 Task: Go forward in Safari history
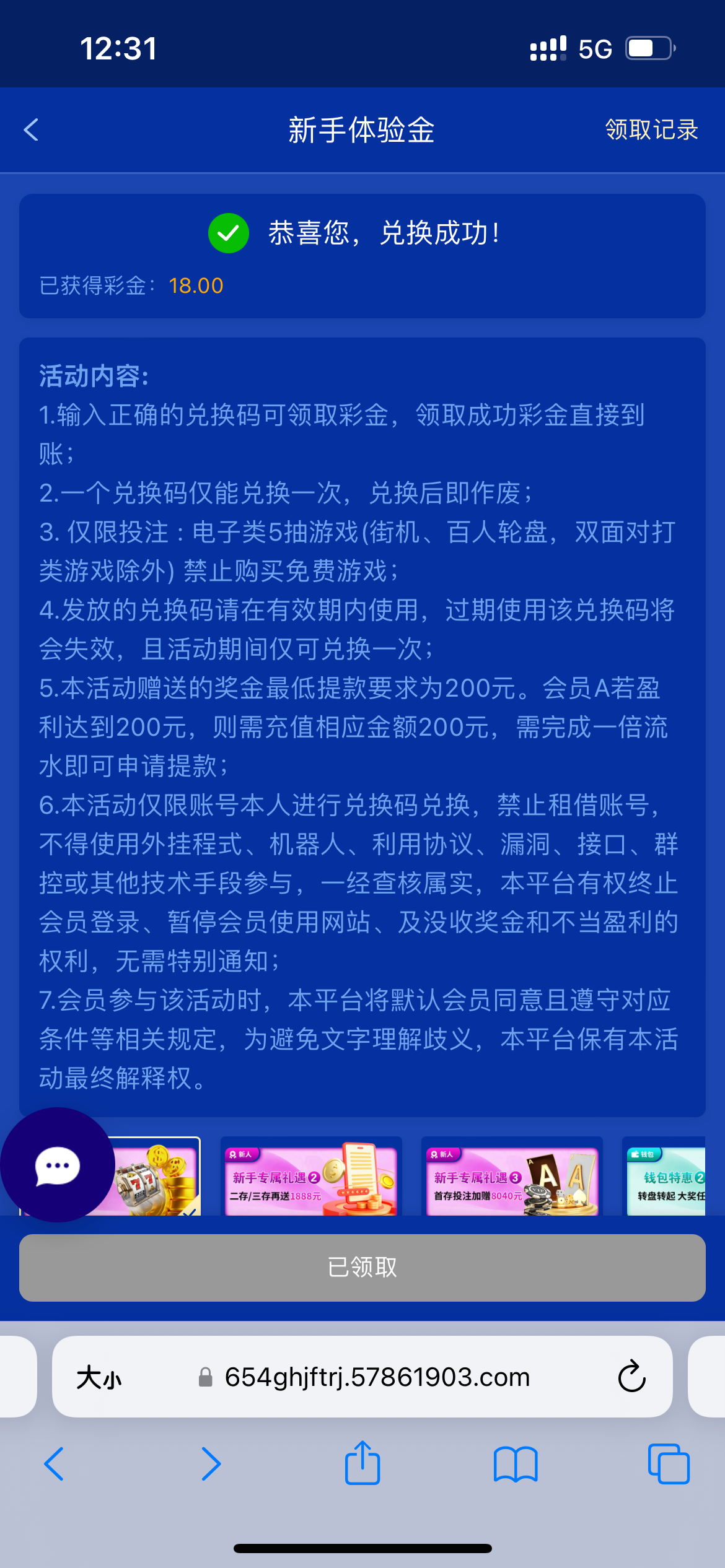tap(211, 1464)
